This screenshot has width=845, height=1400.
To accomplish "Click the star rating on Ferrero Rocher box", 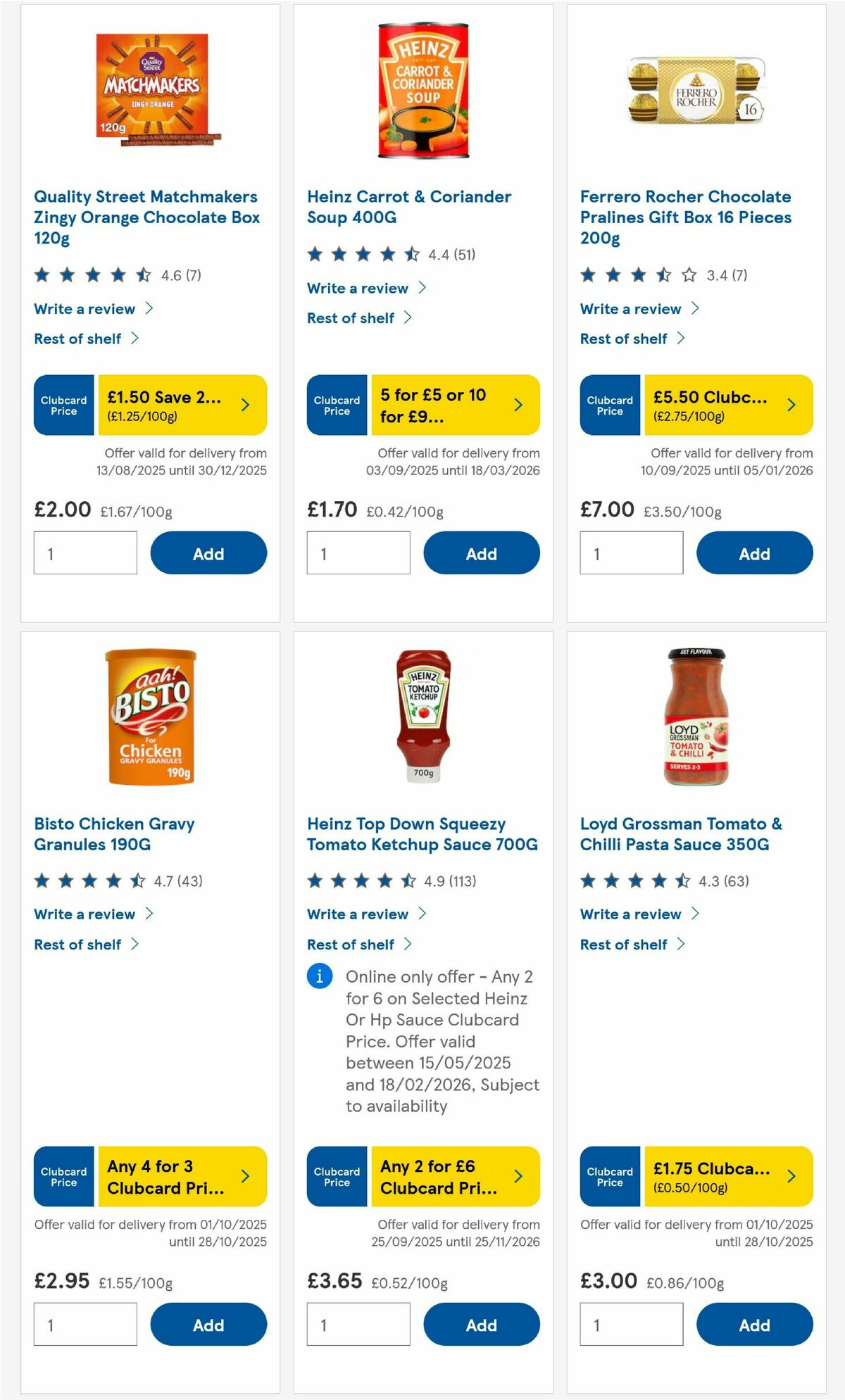I will [x=632, y=276].
